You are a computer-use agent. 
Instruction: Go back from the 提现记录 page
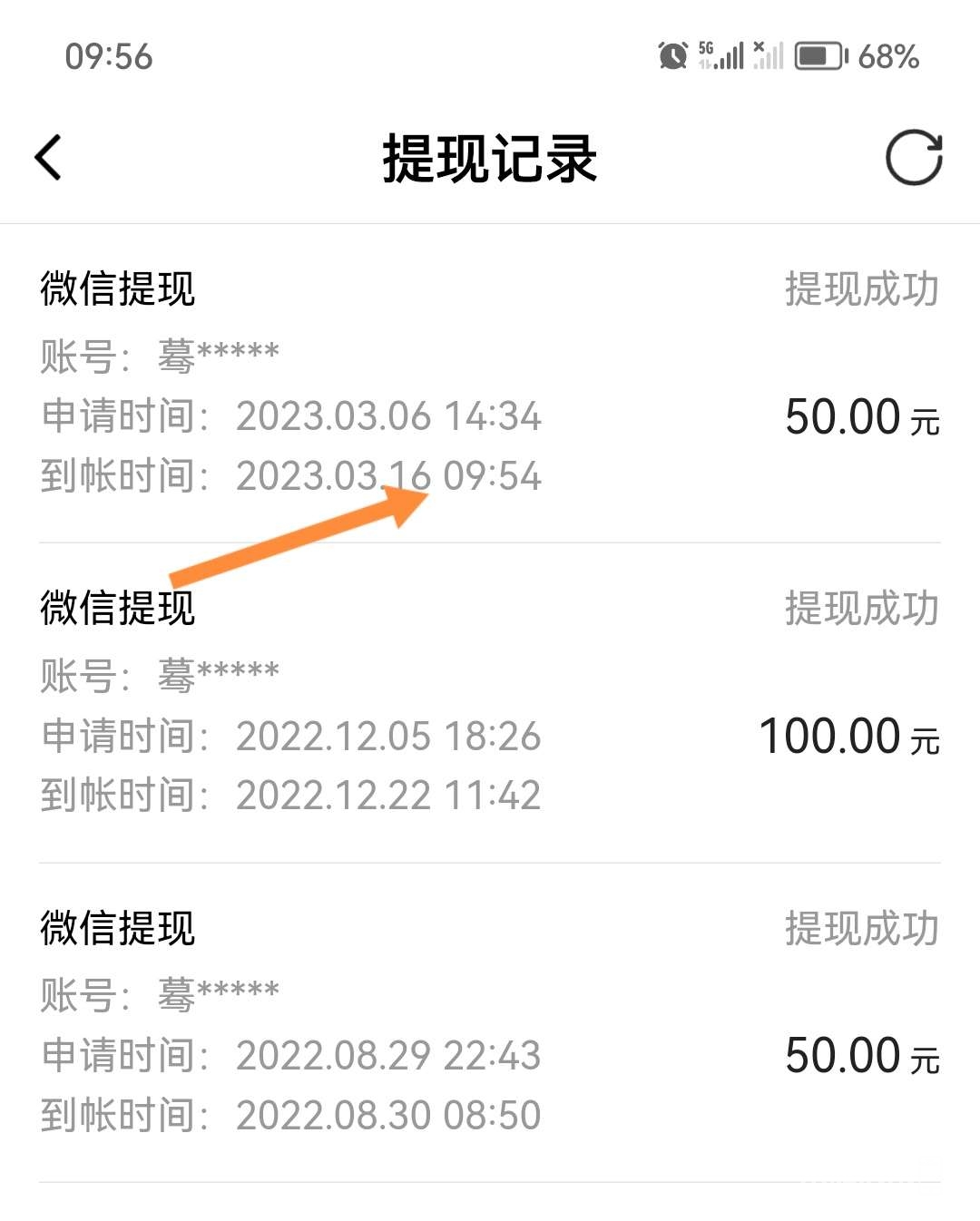[48, 158]
